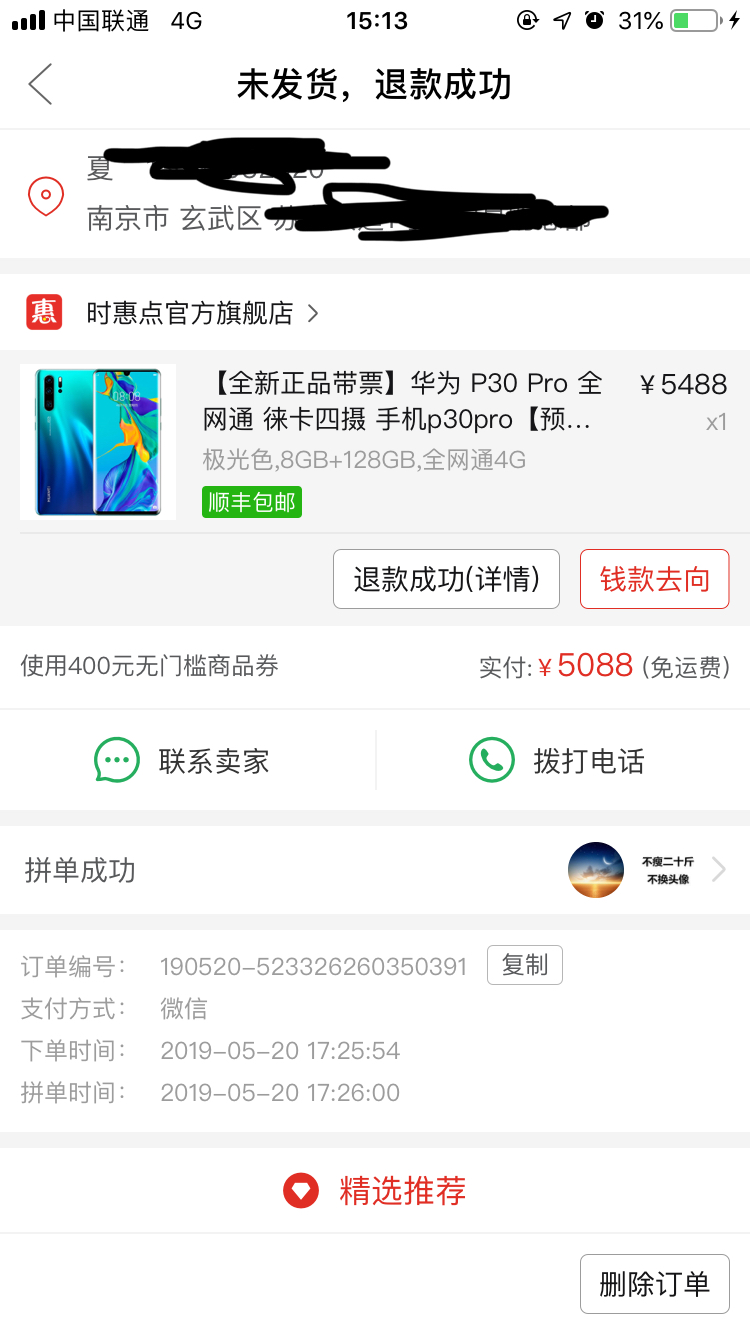
Task: View 退款成功(详情) refund details
Action: [446, 579]
